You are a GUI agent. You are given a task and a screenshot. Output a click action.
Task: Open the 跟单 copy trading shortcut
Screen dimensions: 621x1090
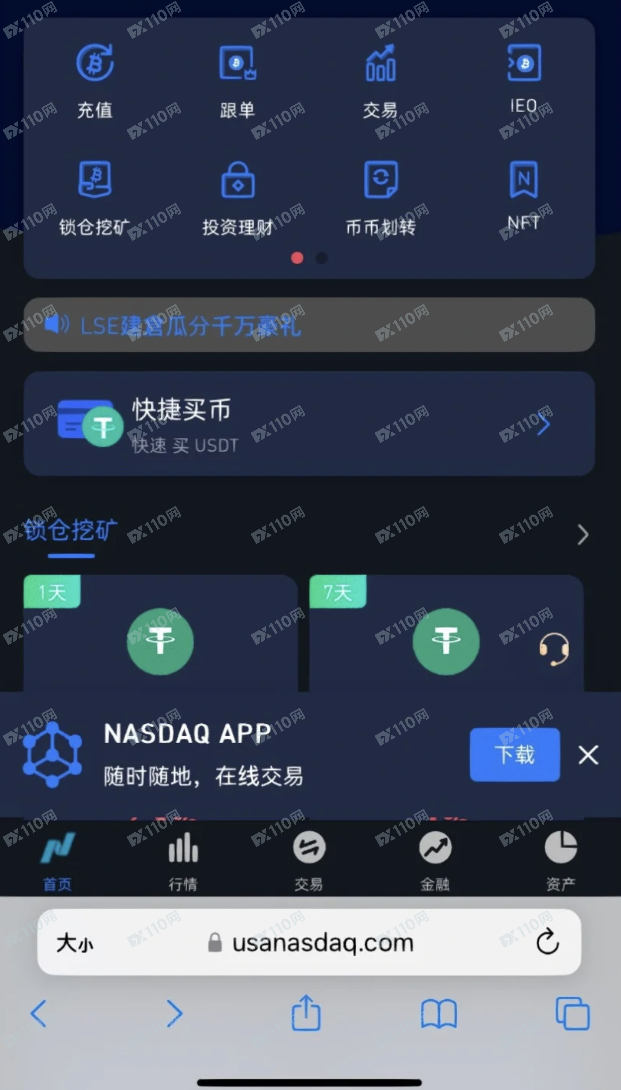(x=238, y=82)
